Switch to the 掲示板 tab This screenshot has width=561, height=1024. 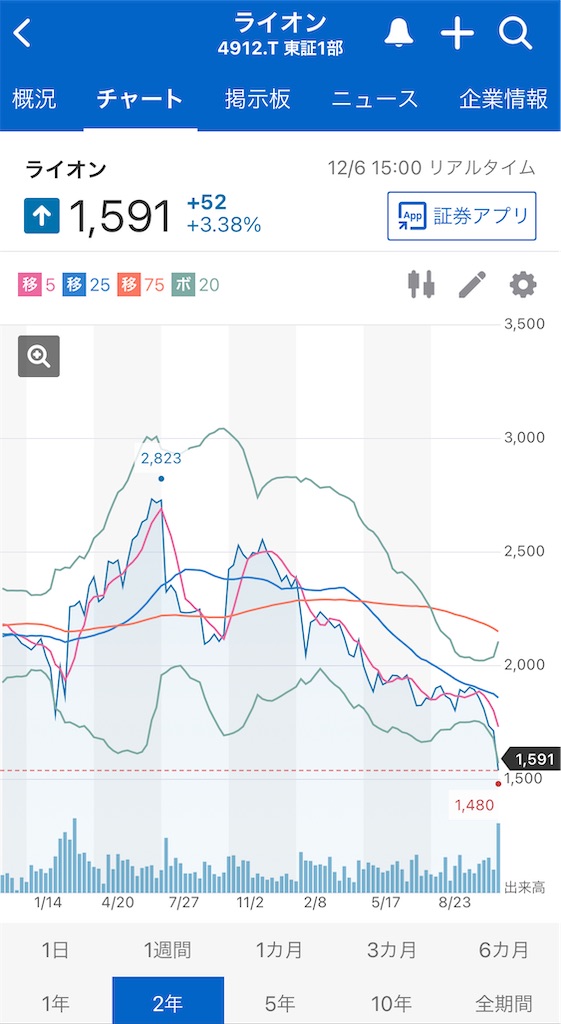tap(257, 99)
